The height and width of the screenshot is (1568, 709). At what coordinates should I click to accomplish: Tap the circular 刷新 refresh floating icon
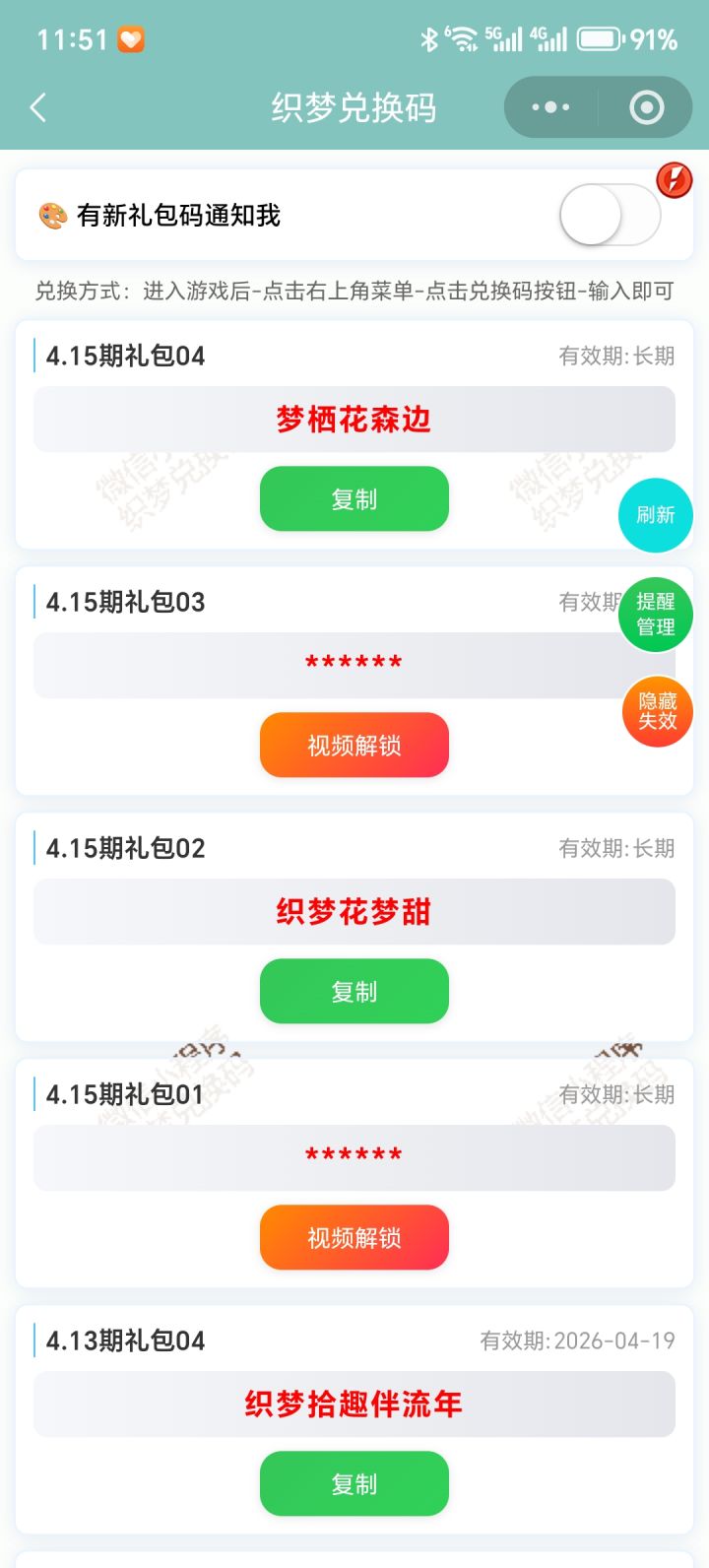click(655, 514)
